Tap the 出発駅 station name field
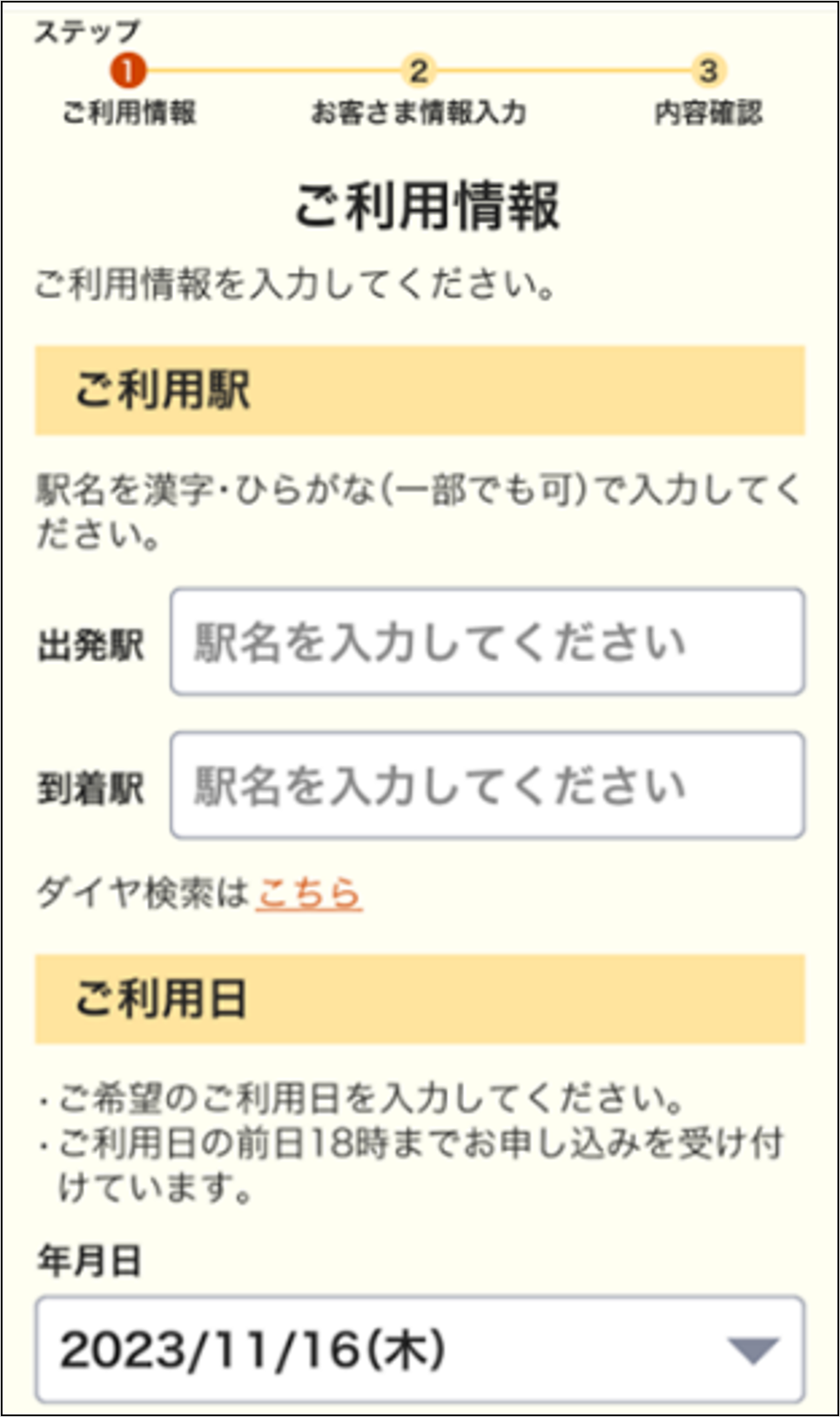The width and height of the screenshot is (840, 1417). (x=487, y=642)
